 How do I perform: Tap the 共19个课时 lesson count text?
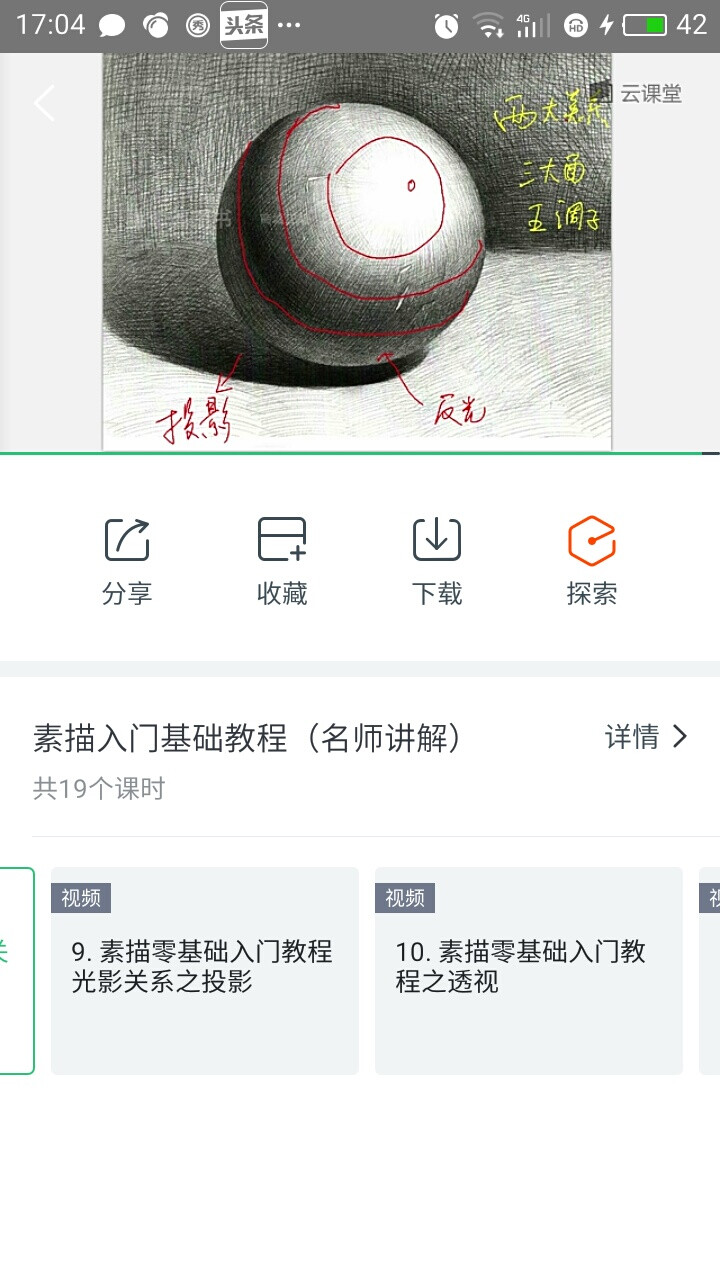click(x=97, y=789)
